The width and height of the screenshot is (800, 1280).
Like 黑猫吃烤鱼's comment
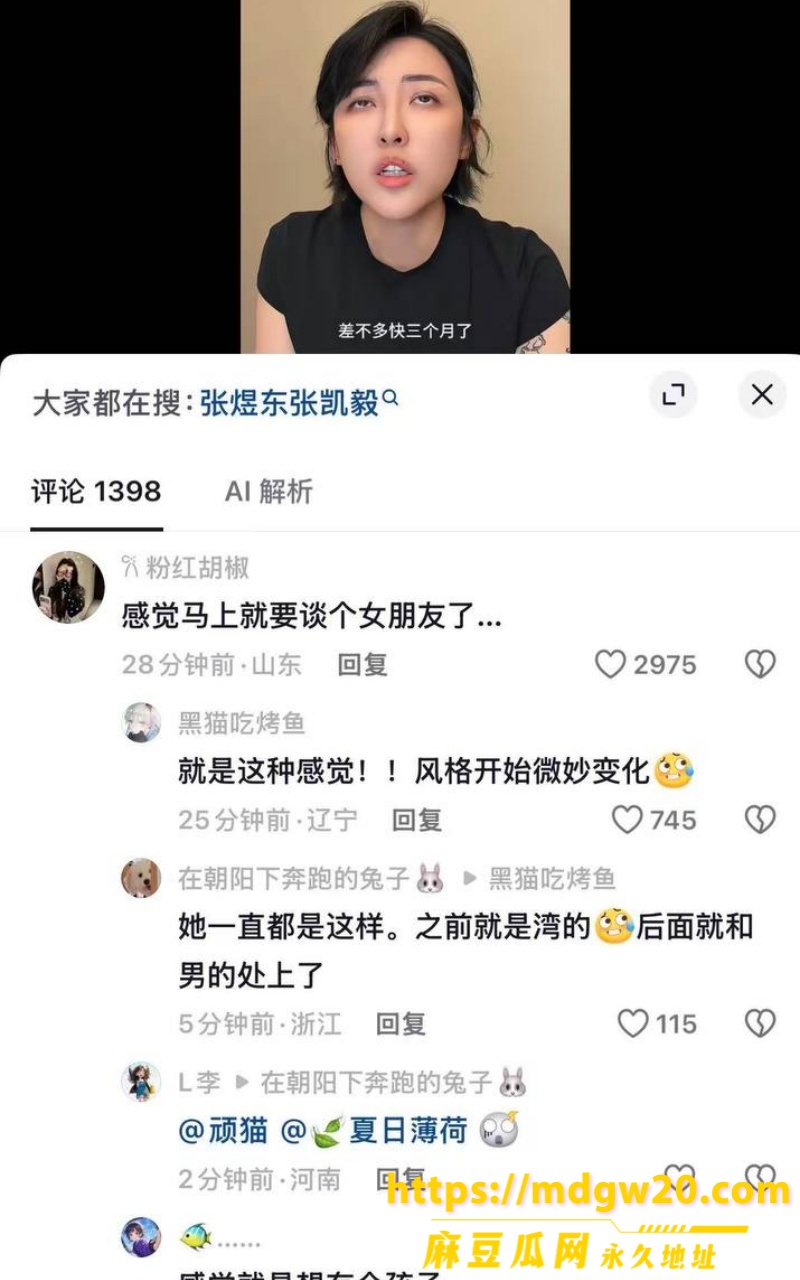653,820
